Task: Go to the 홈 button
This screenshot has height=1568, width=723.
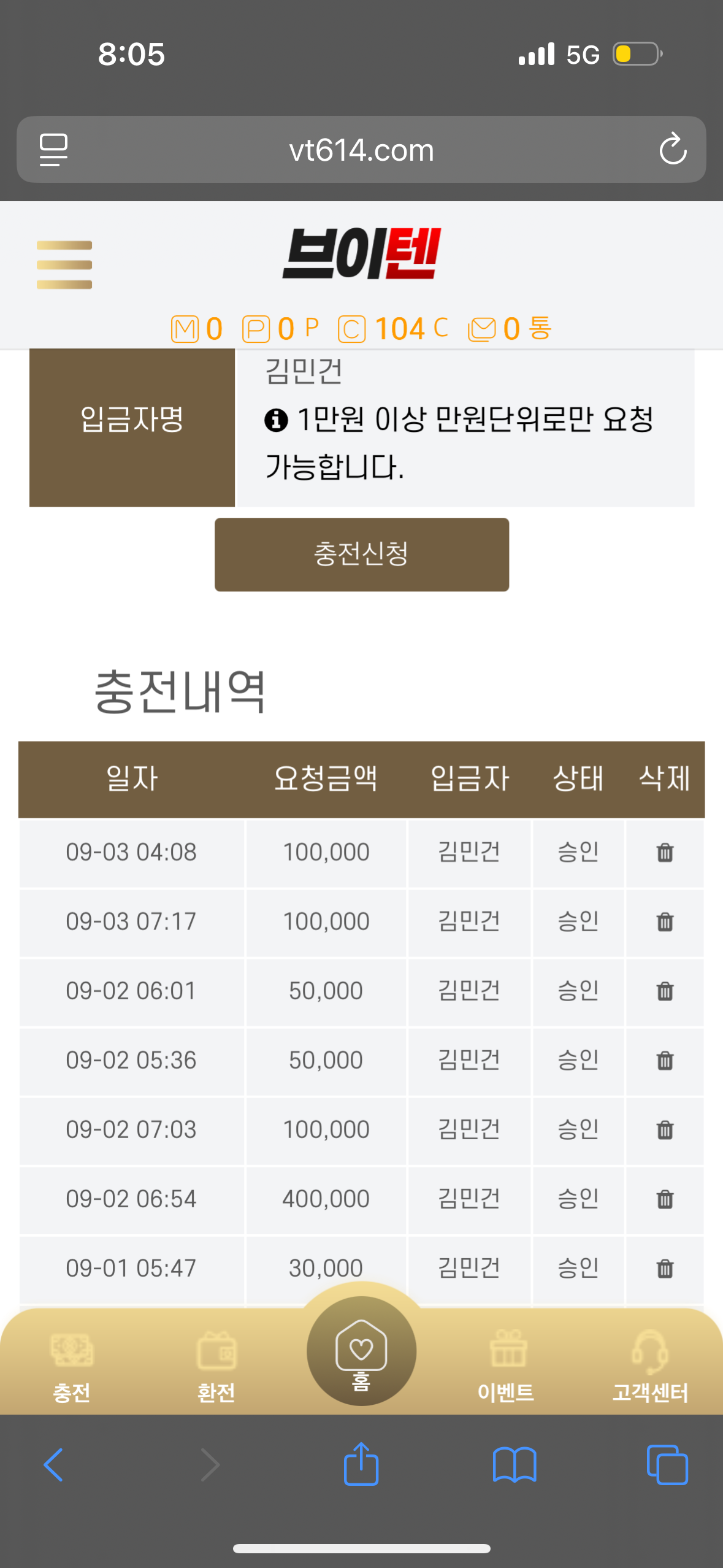Action: coord(361,1351)
